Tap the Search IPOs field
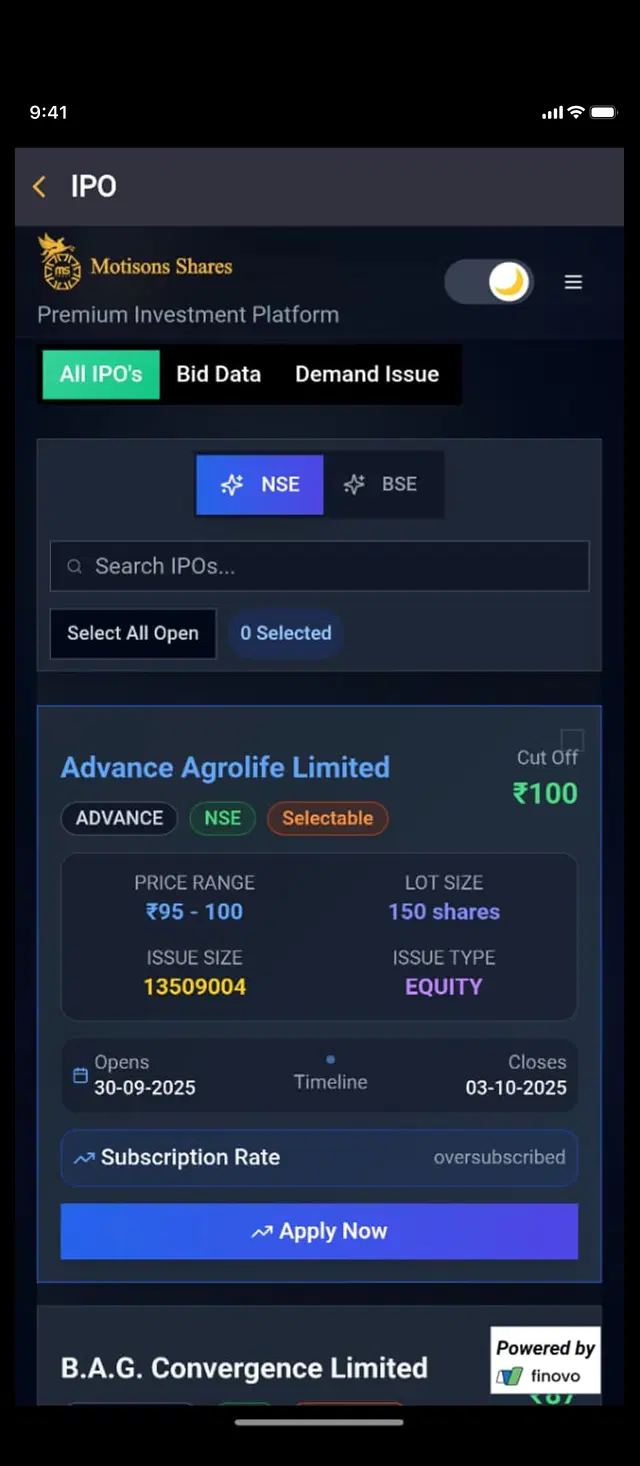 coord(320,566)
